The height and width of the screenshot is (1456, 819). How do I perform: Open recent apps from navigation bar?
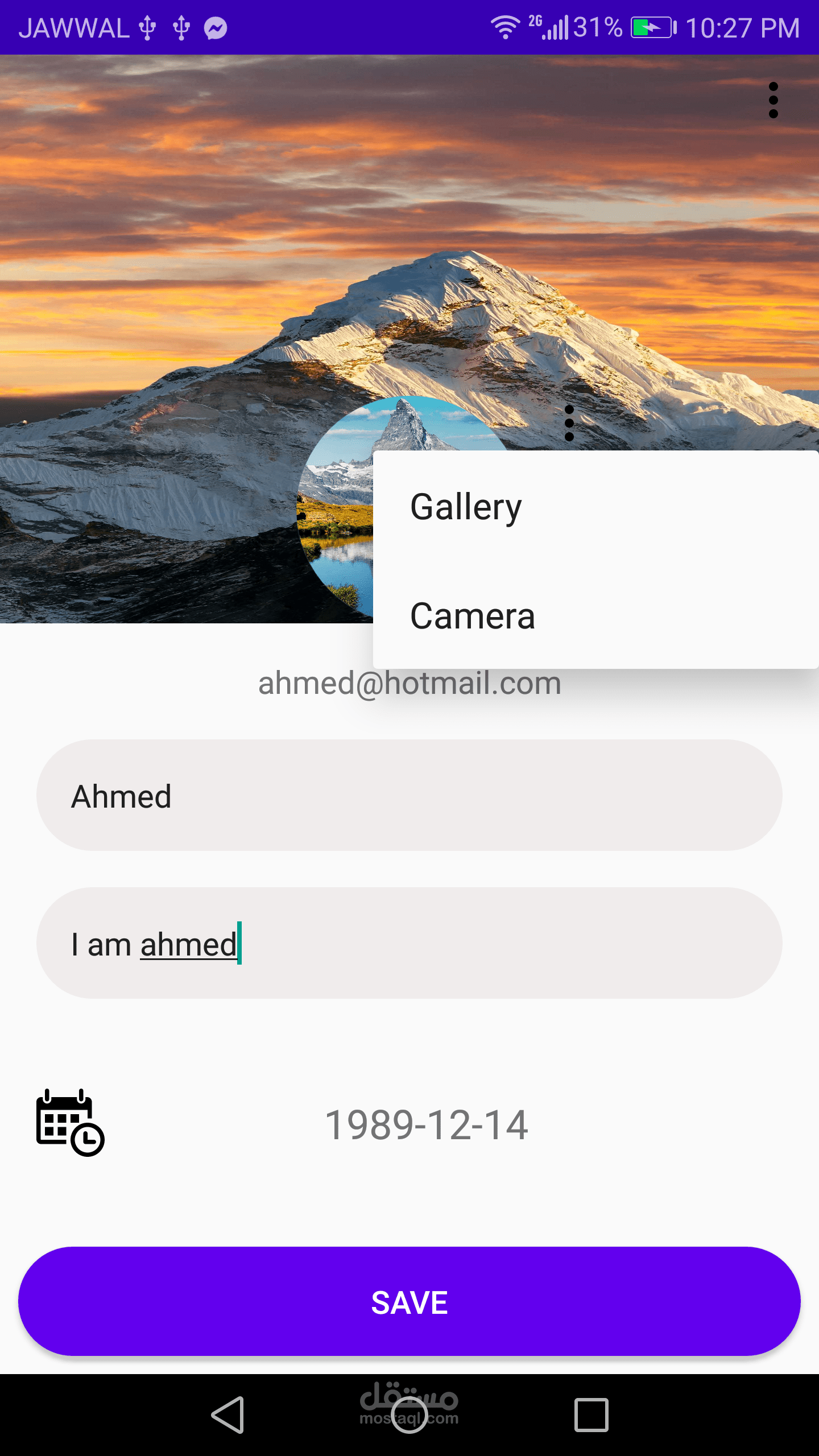tap(591, 1415)
